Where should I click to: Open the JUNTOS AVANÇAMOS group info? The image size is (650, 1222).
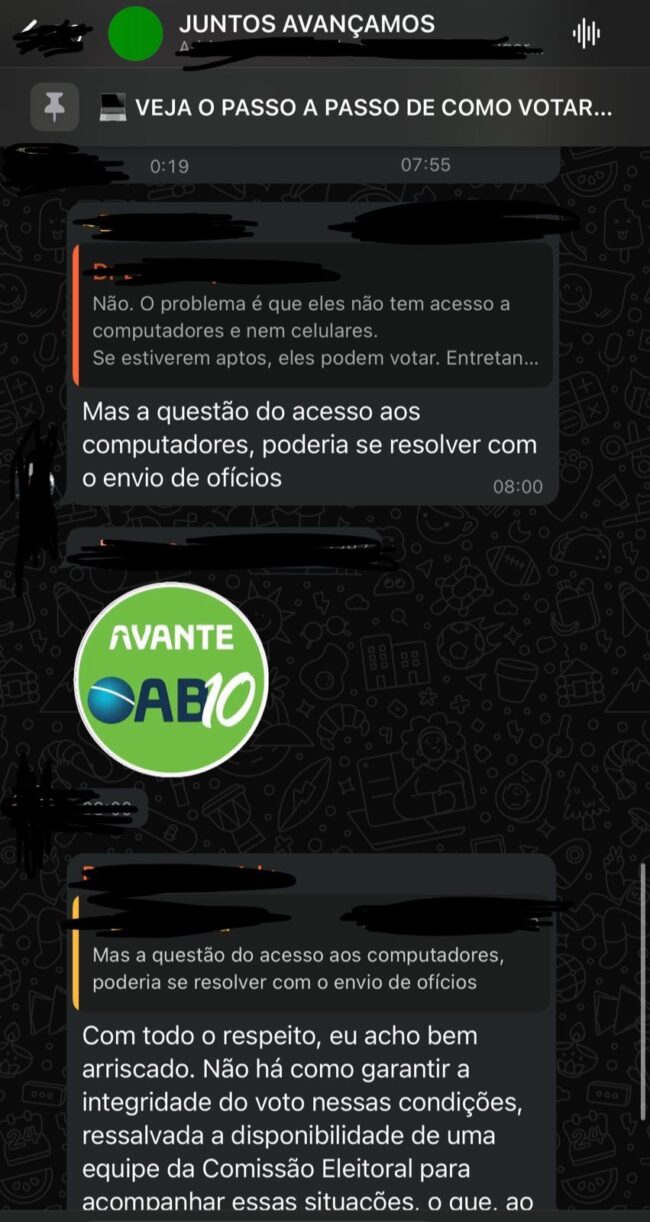[x=306, y=24]
